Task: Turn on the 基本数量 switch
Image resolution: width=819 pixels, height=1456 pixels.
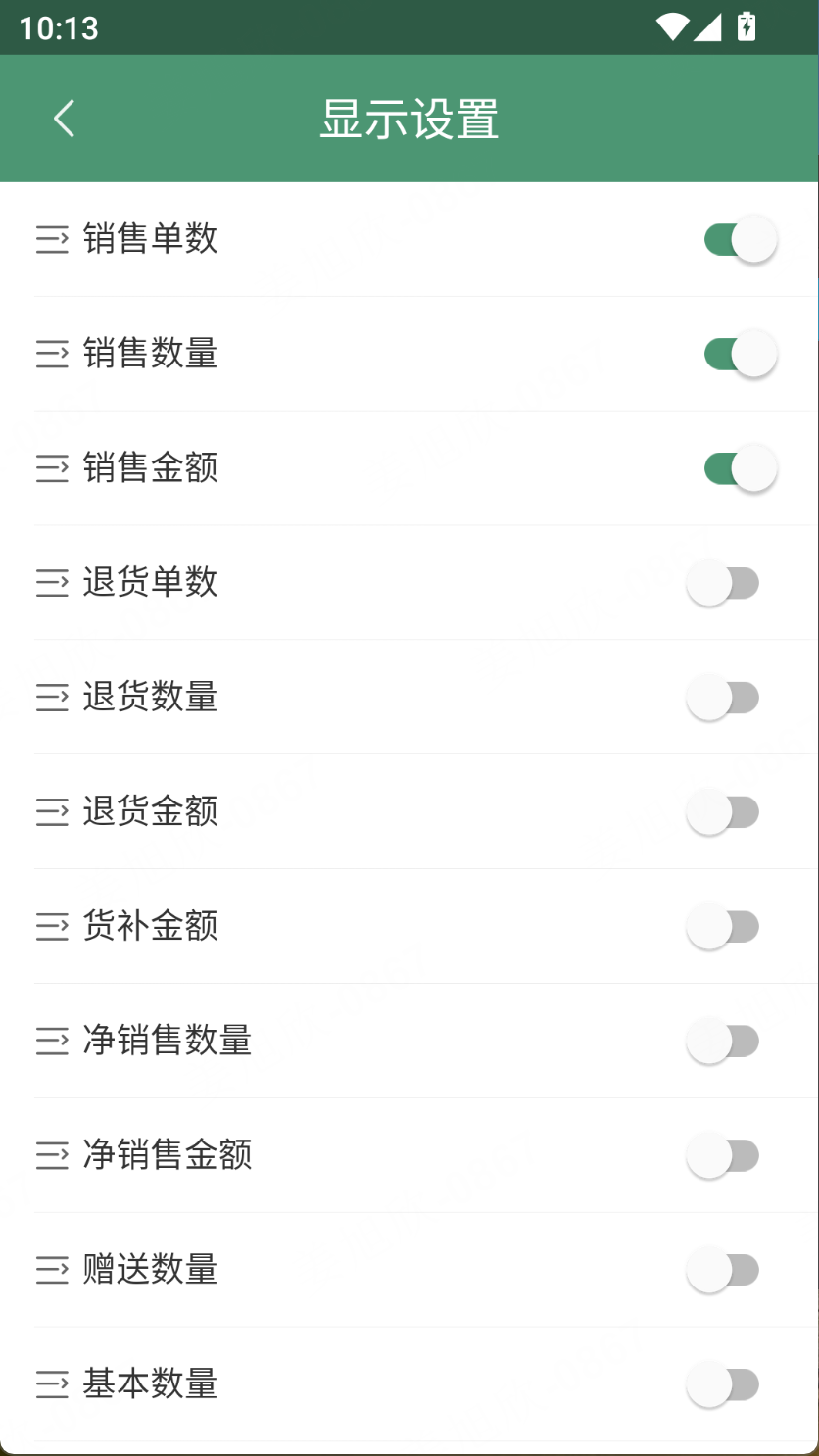Action: tap(724, 1385)
